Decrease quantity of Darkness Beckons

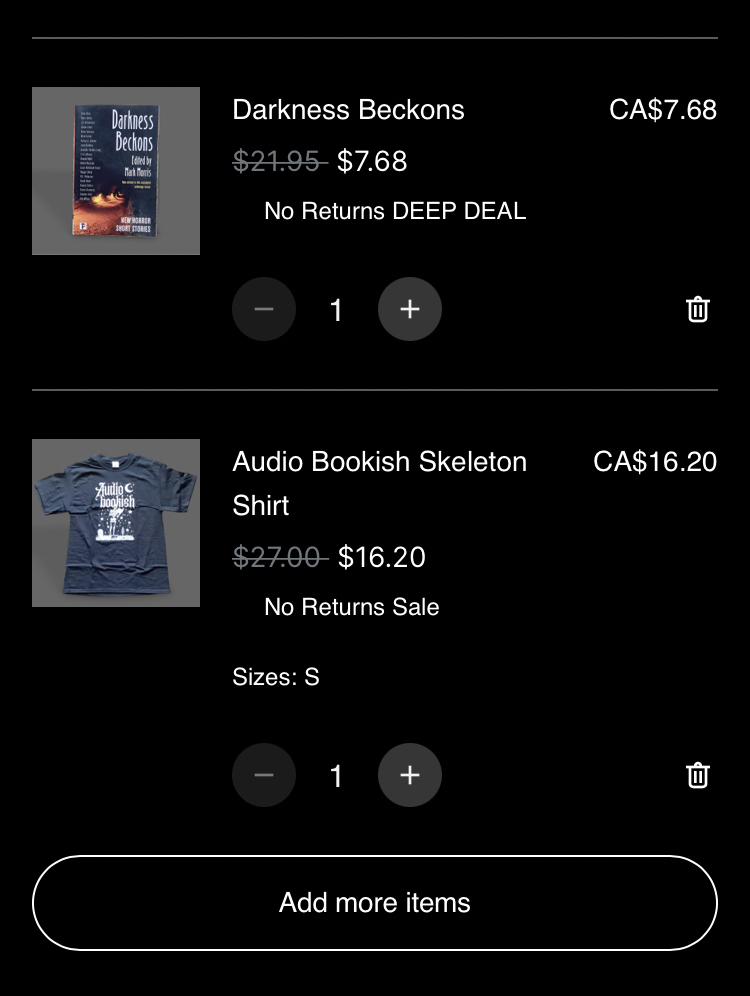tap(264, 309)
